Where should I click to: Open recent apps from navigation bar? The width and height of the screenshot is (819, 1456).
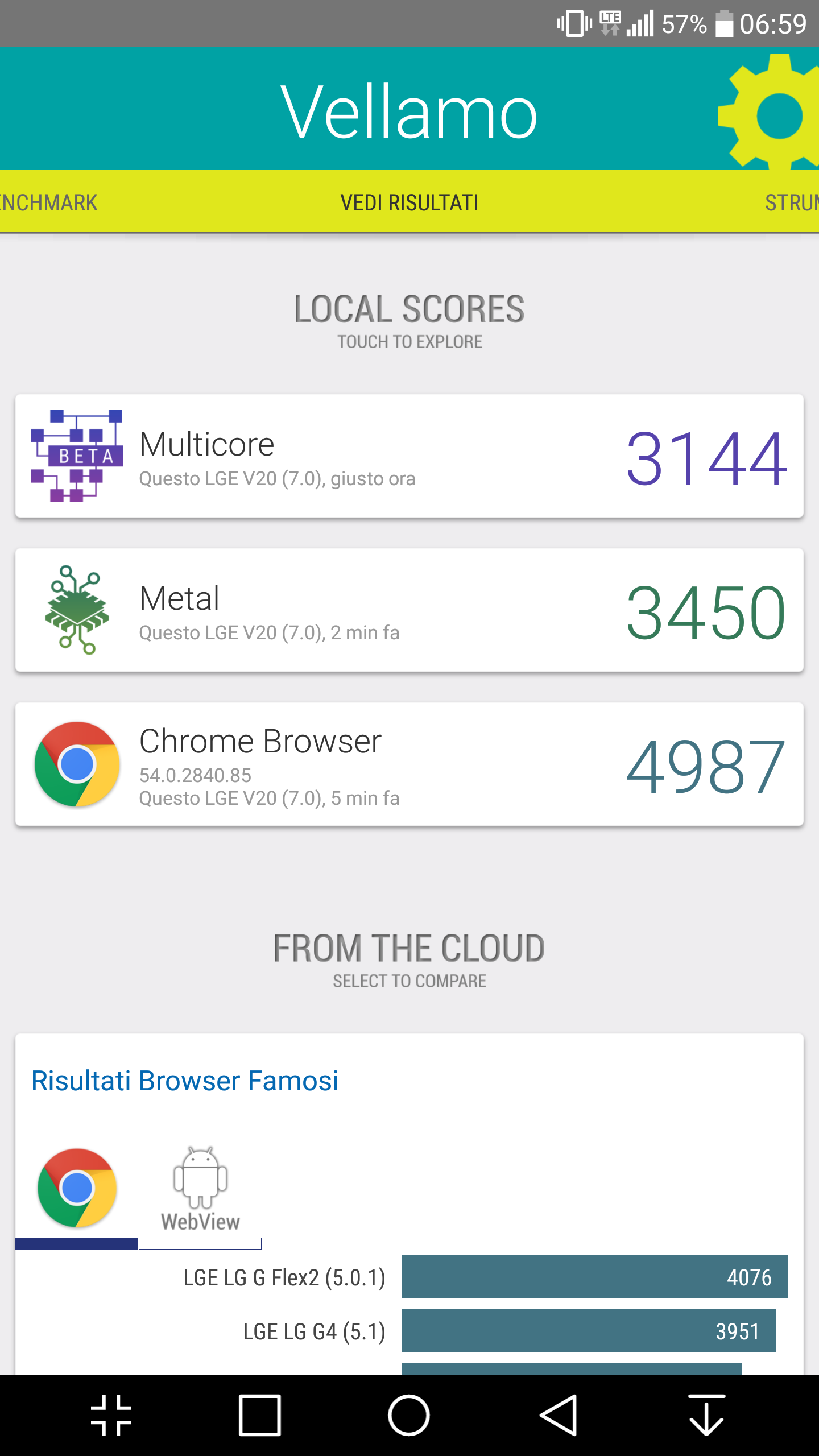pyautogui.click(x=260, y=1415)
